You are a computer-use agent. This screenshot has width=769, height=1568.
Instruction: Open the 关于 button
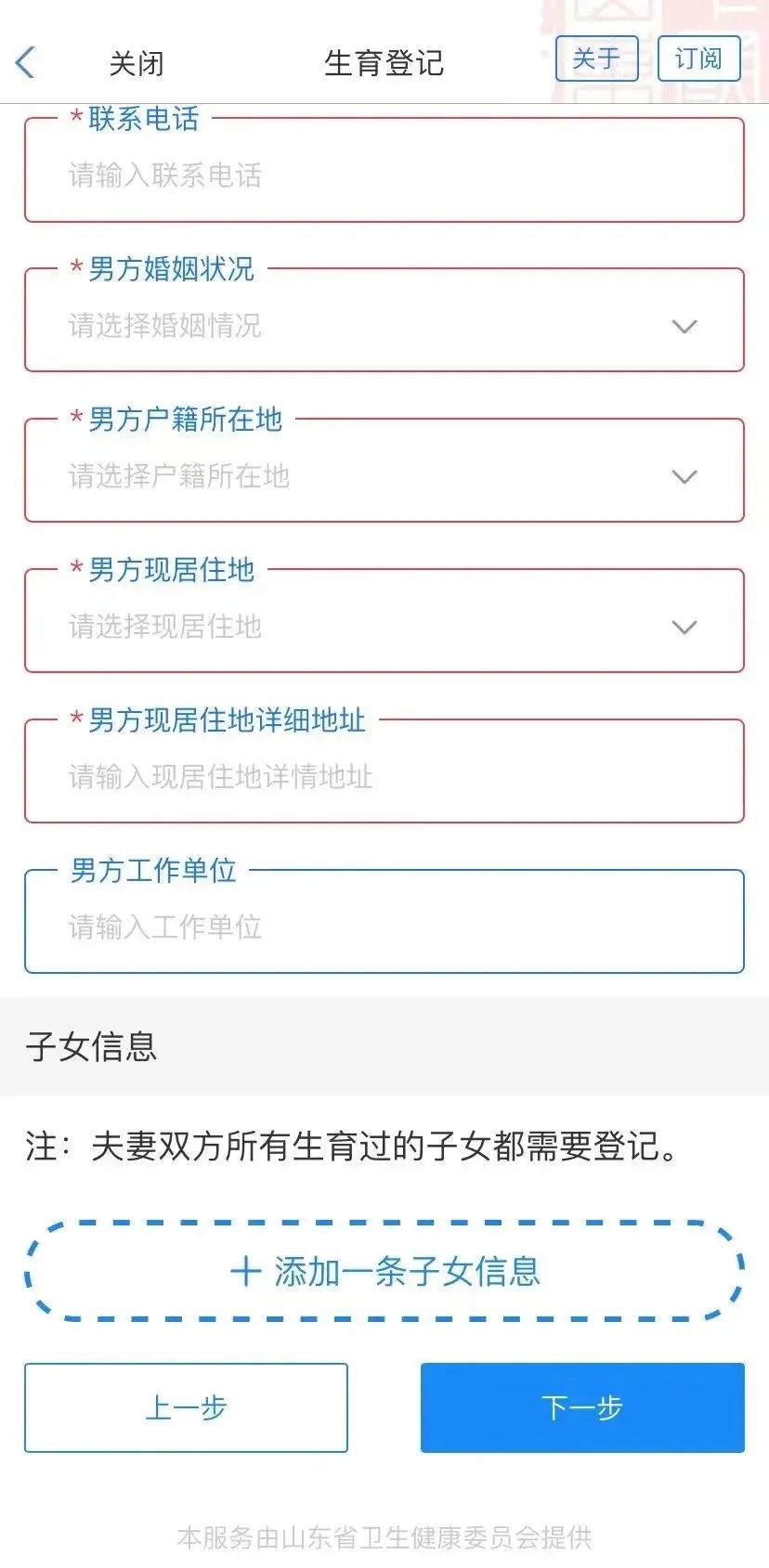pos(596,58)
